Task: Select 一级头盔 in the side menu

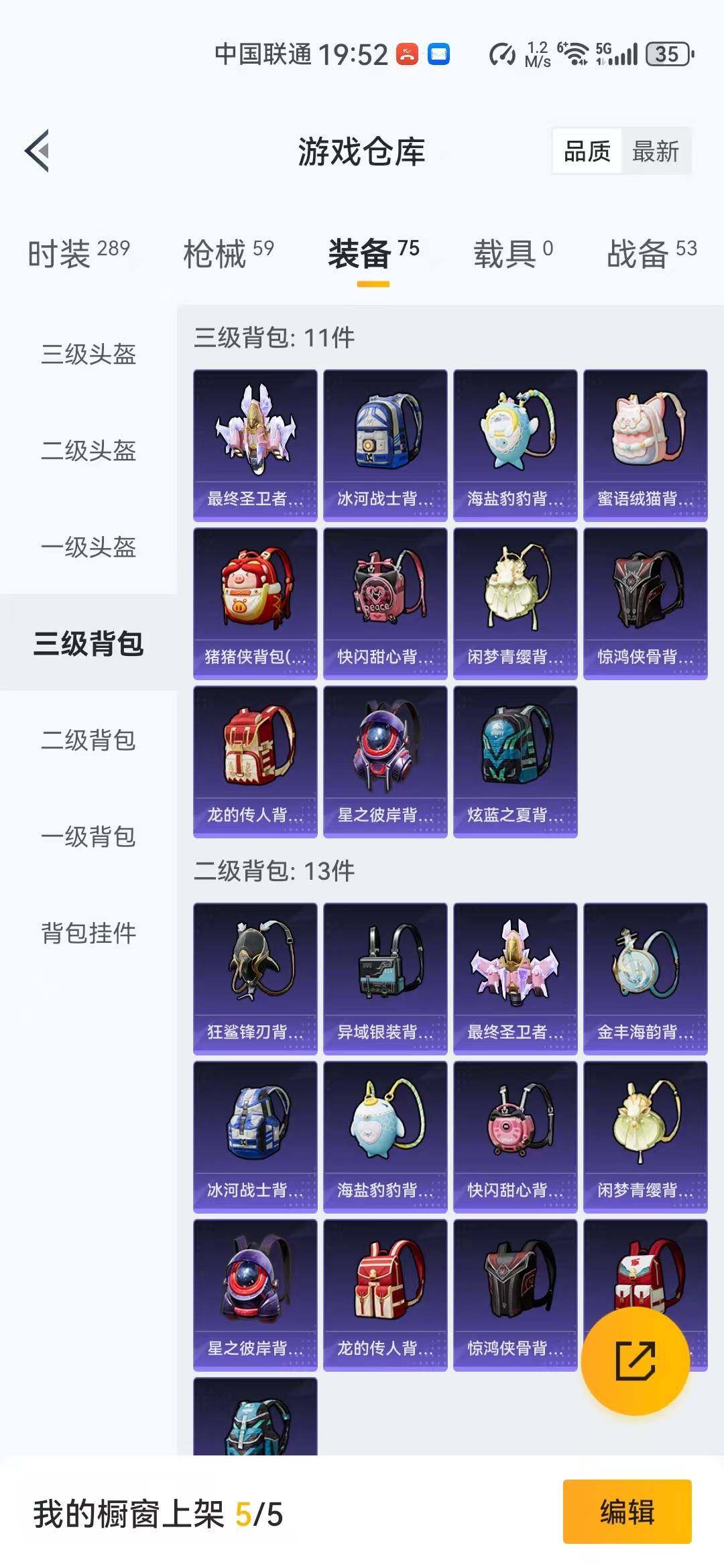Action: pyautogui.click(x=88, y=547)
